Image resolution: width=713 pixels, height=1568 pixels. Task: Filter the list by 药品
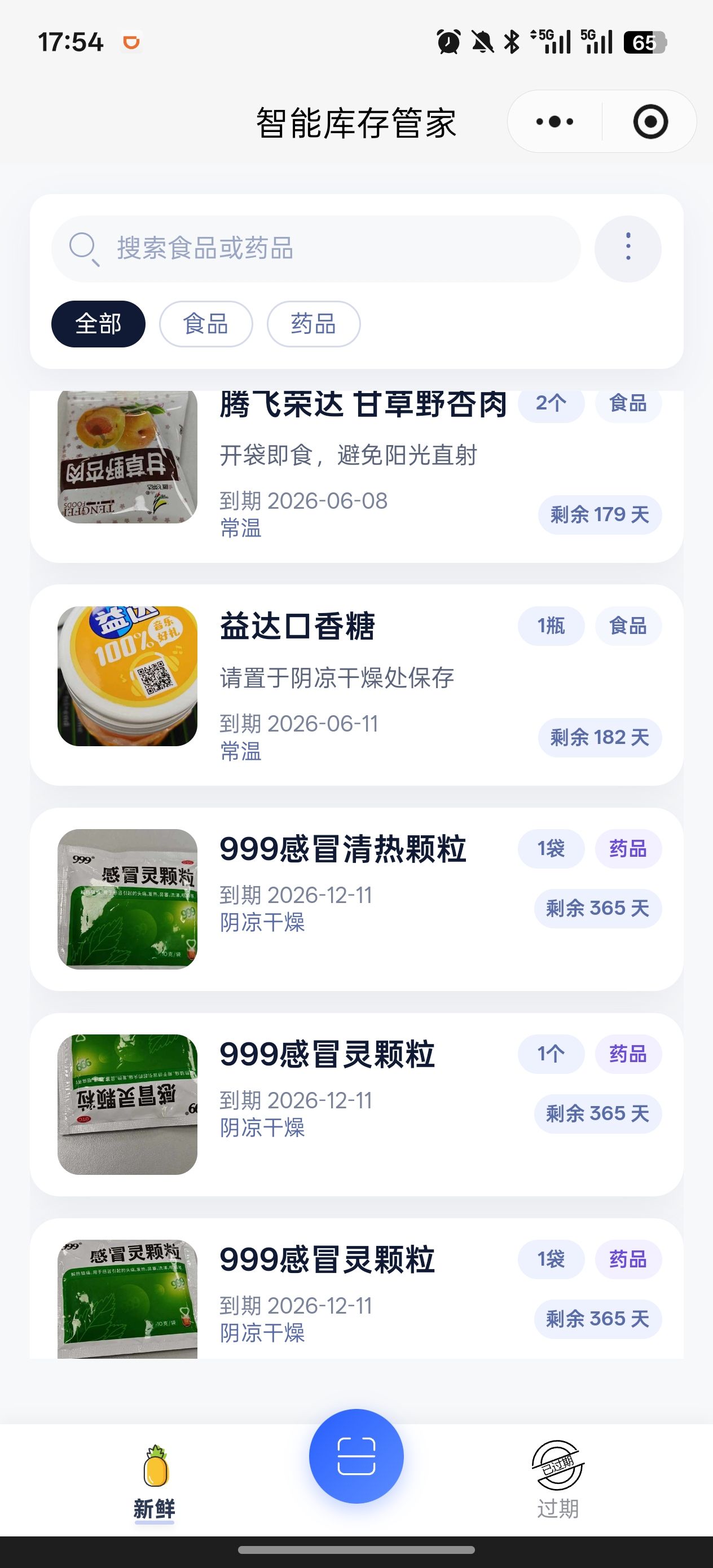point(314,324)
